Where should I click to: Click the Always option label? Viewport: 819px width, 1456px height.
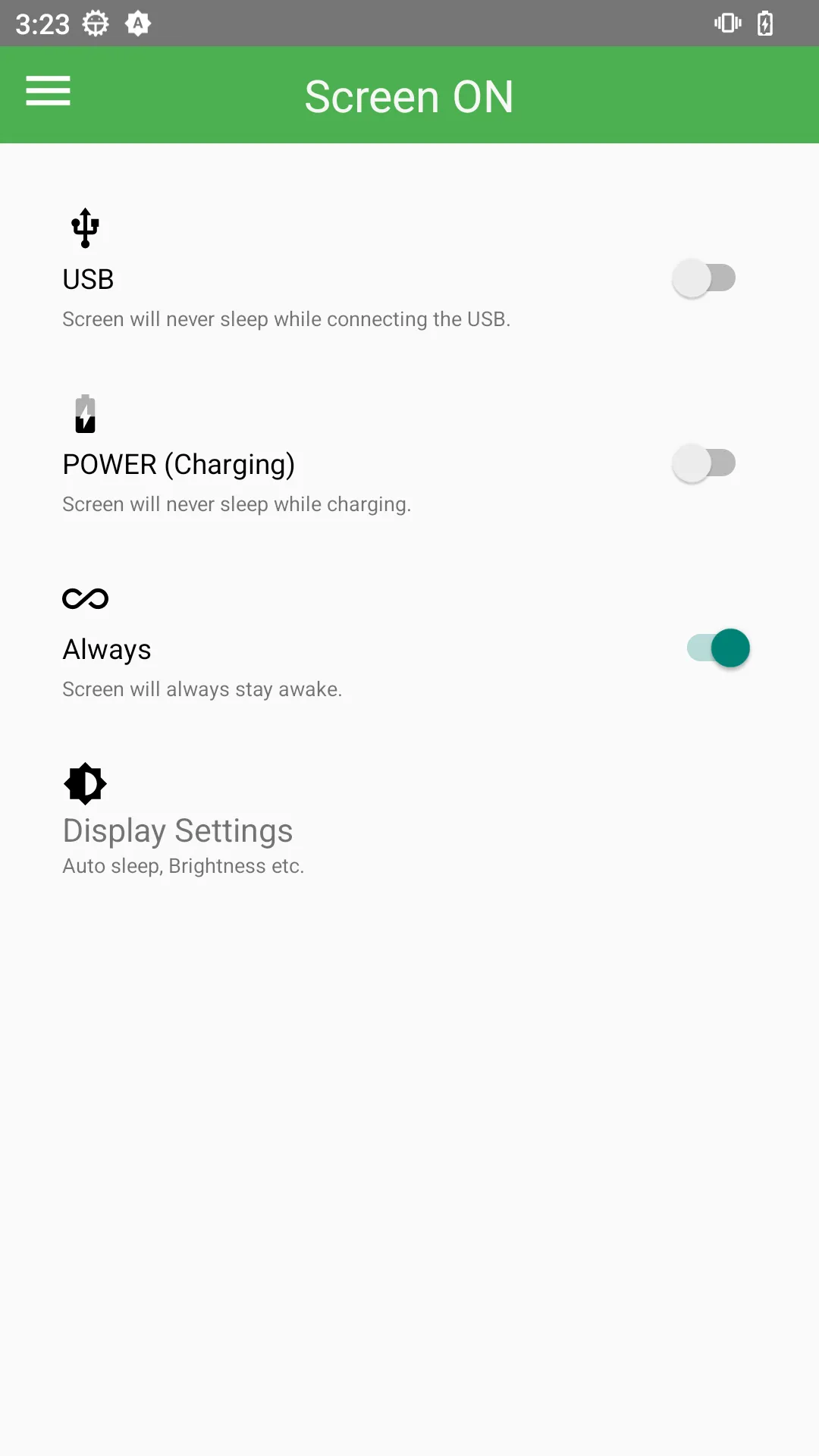pyautogui.click(x=106, y=649)
